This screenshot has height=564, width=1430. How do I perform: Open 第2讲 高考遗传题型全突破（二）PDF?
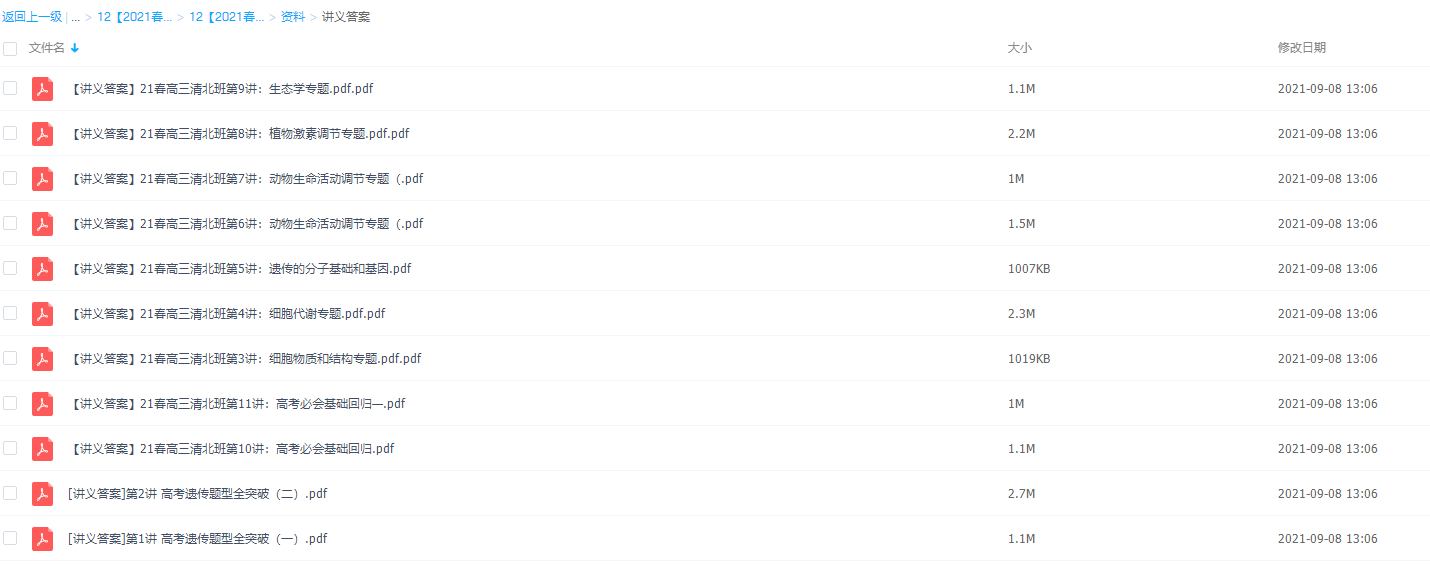click(x=198, y=494)
